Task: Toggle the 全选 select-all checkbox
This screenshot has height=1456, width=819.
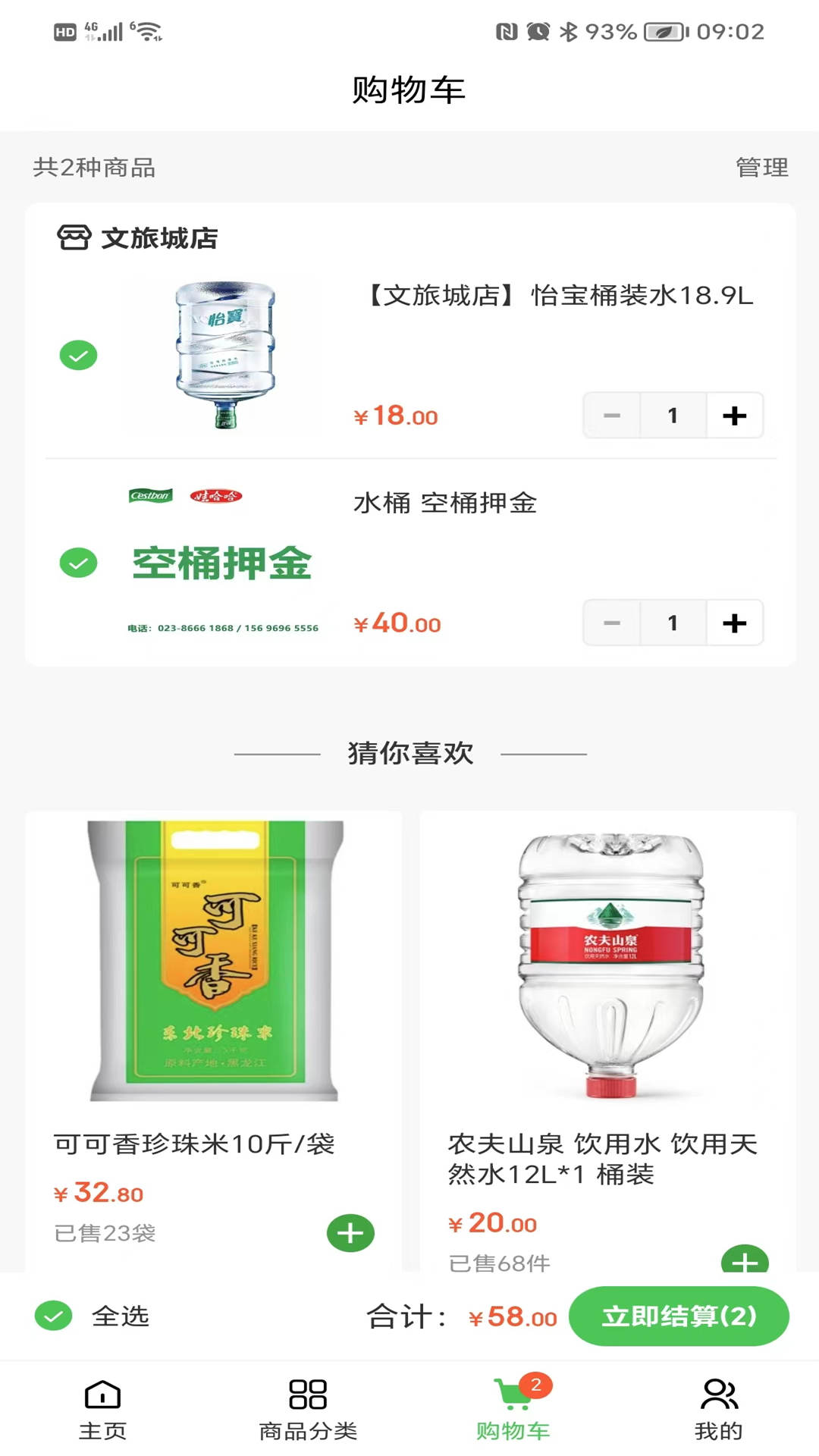Action: [54, 1316]
